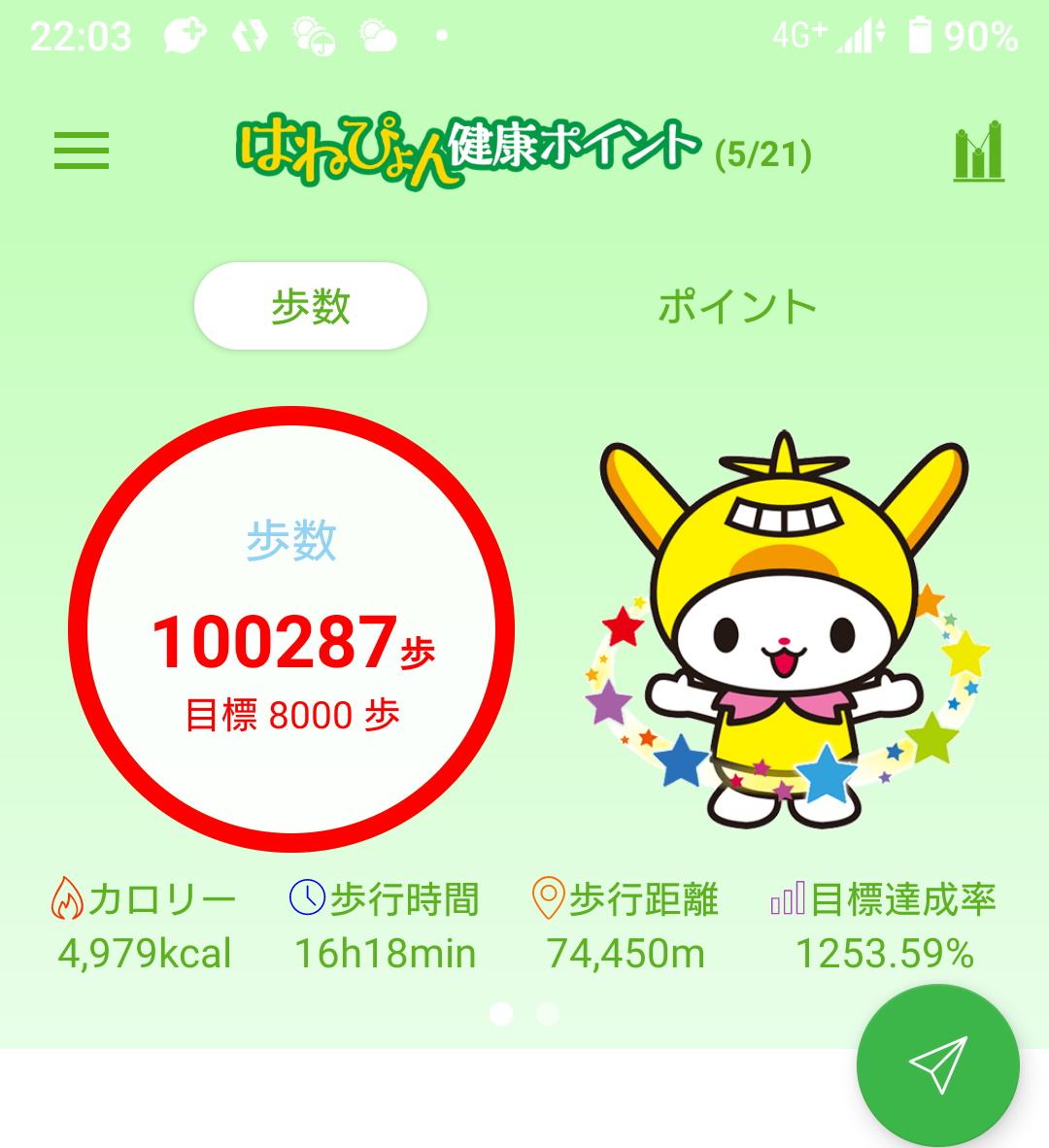Viewport: 1049px width, 1148px height.
Task: Tap the green paper plane send button
Action: (937, 1065)
